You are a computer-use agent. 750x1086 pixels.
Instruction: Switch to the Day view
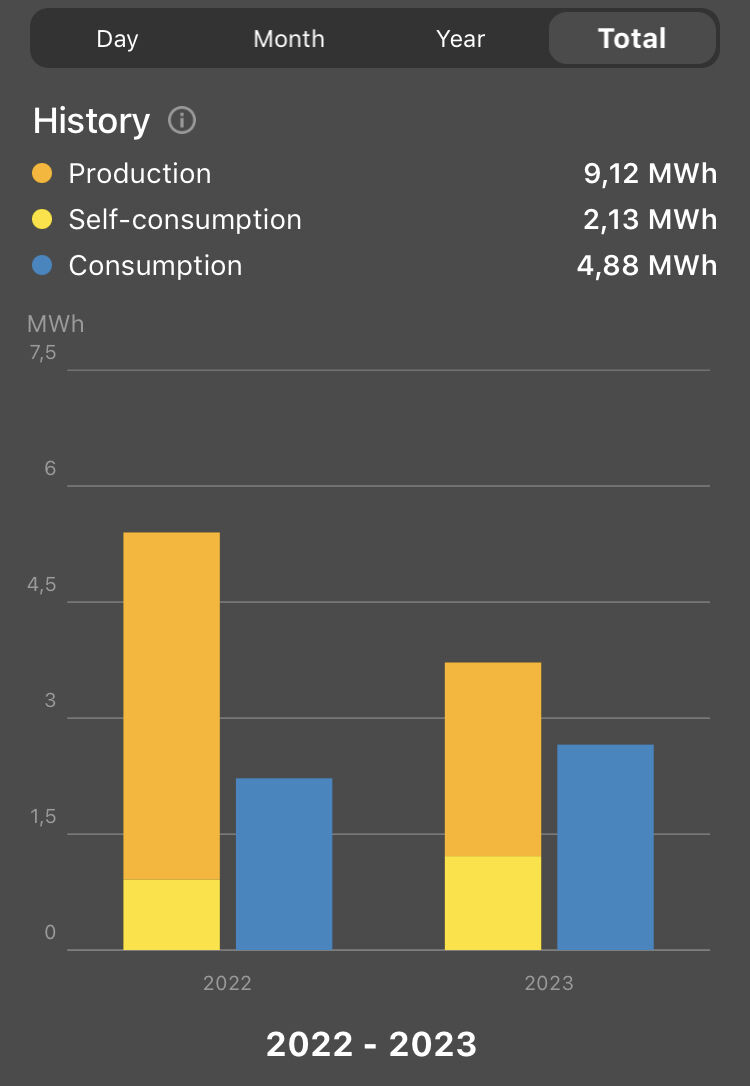tap(117, 39)
